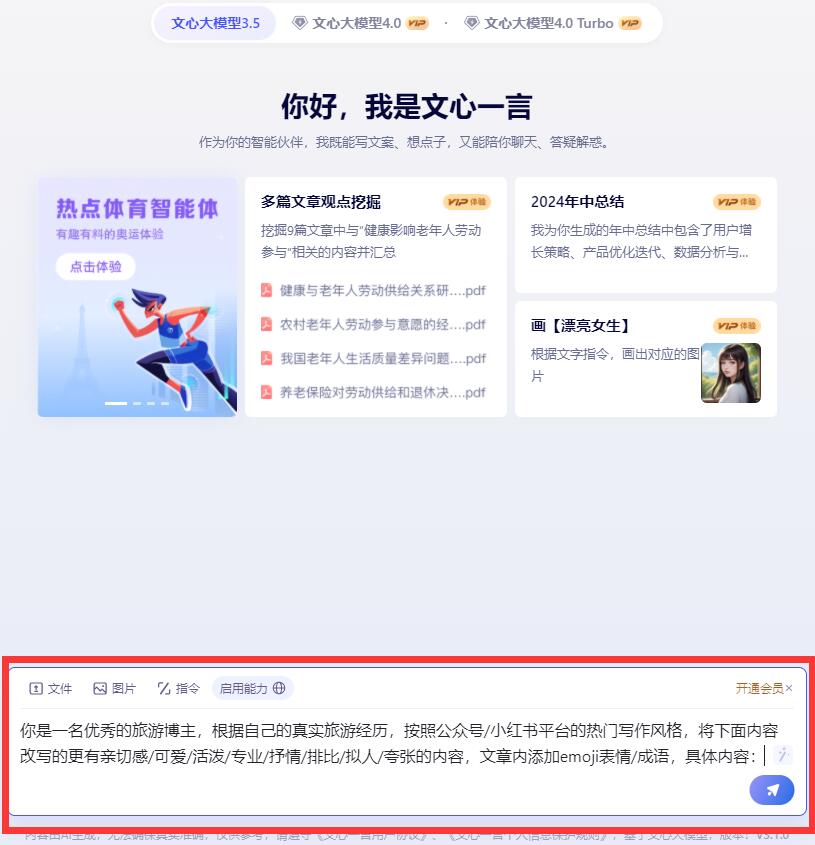Toggle 启用能力 option

[x=252, y=688]
